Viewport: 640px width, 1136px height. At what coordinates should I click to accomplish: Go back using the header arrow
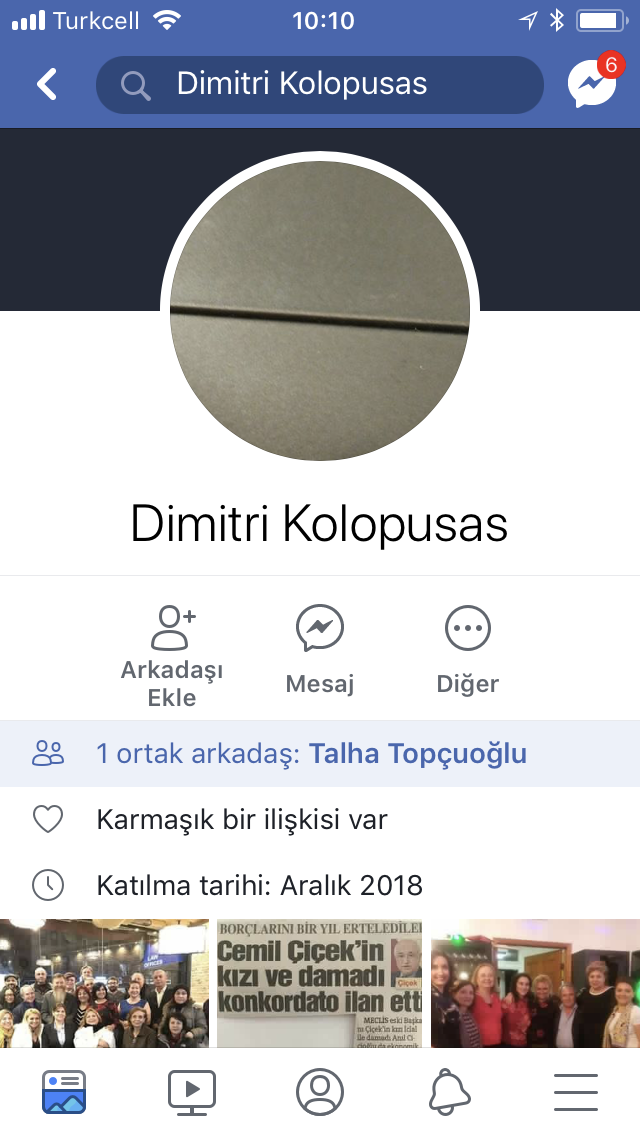[47, 85]
